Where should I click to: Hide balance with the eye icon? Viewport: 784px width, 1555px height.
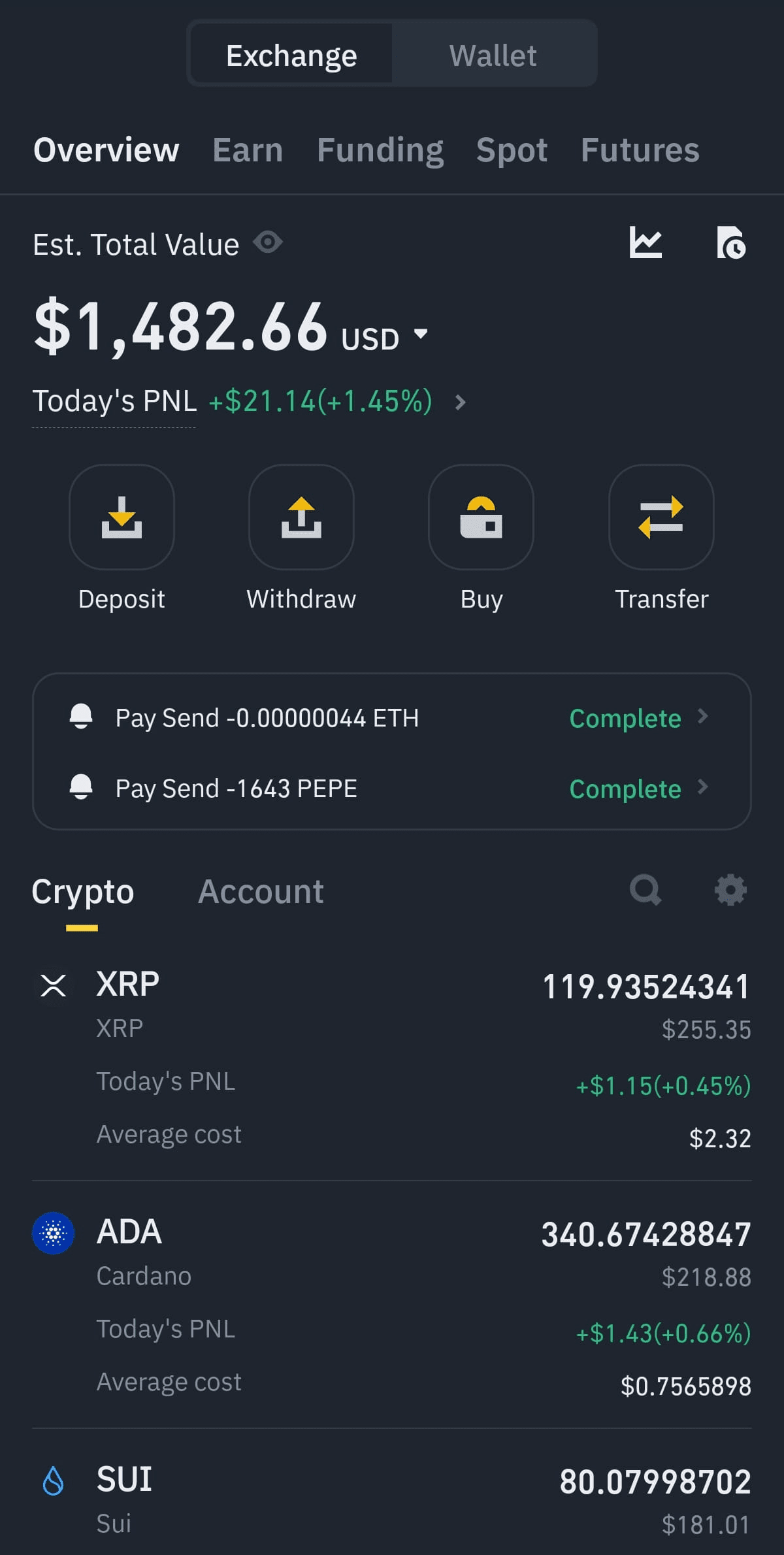click(268, 242)
